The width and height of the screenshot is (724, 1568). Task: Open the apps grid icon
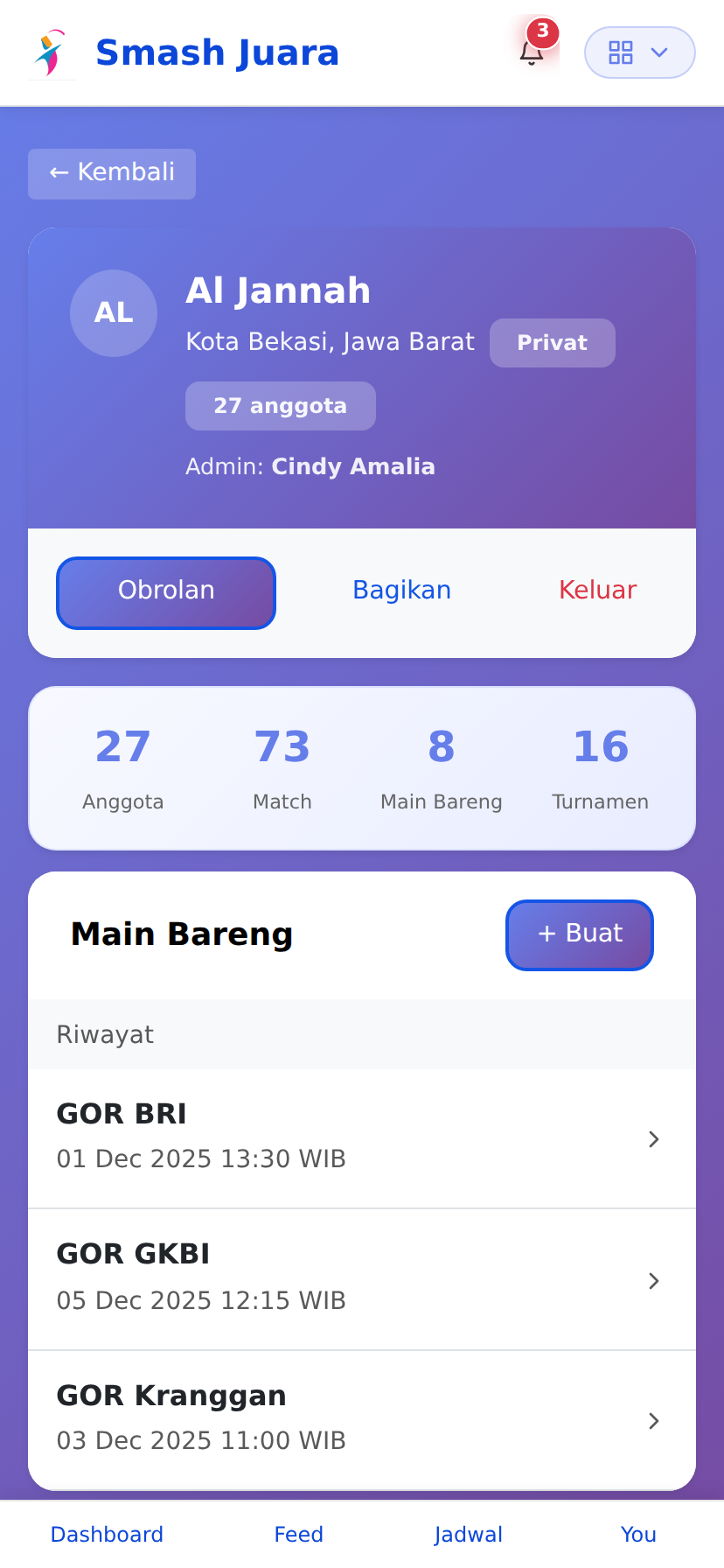point(622,52)
